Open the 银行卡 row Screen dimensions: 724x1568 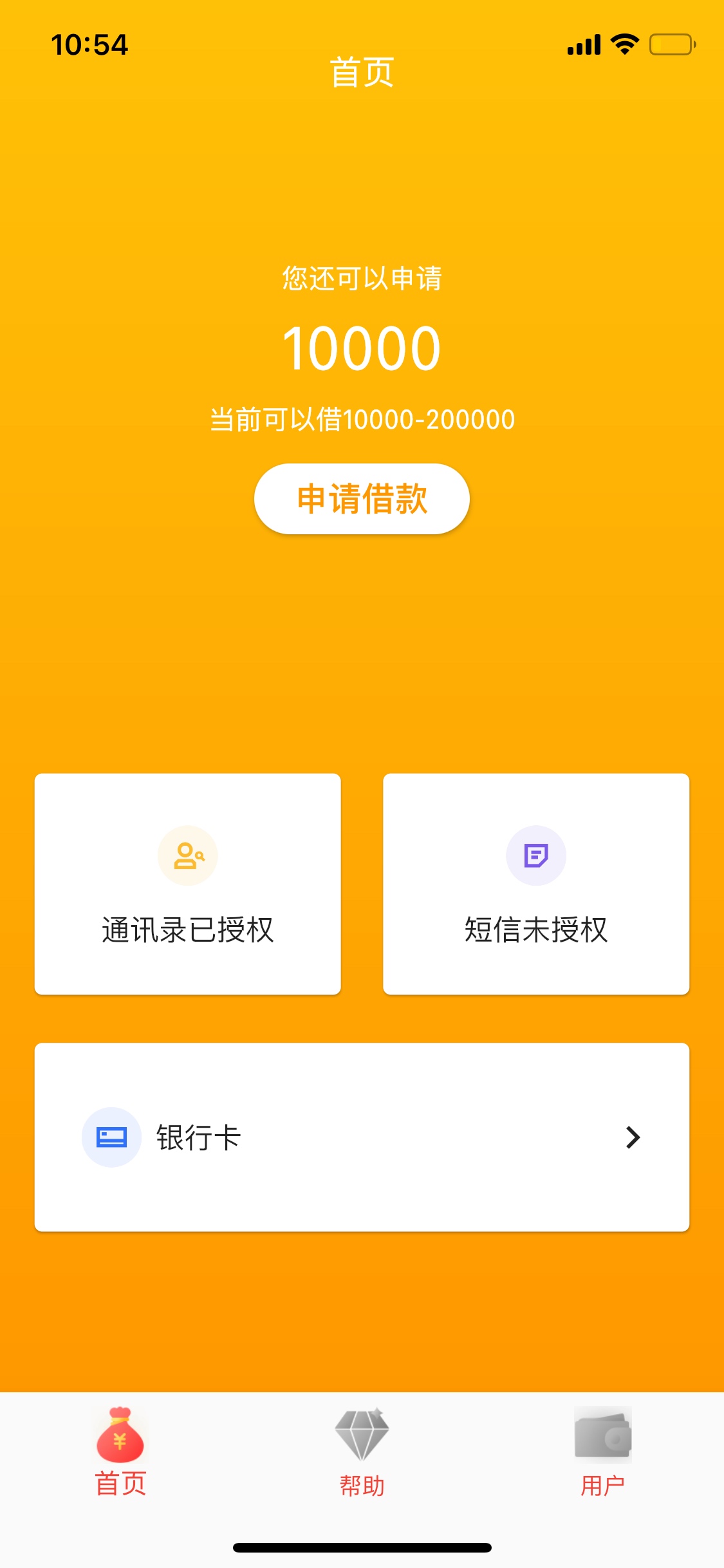tap(362, 1137)
